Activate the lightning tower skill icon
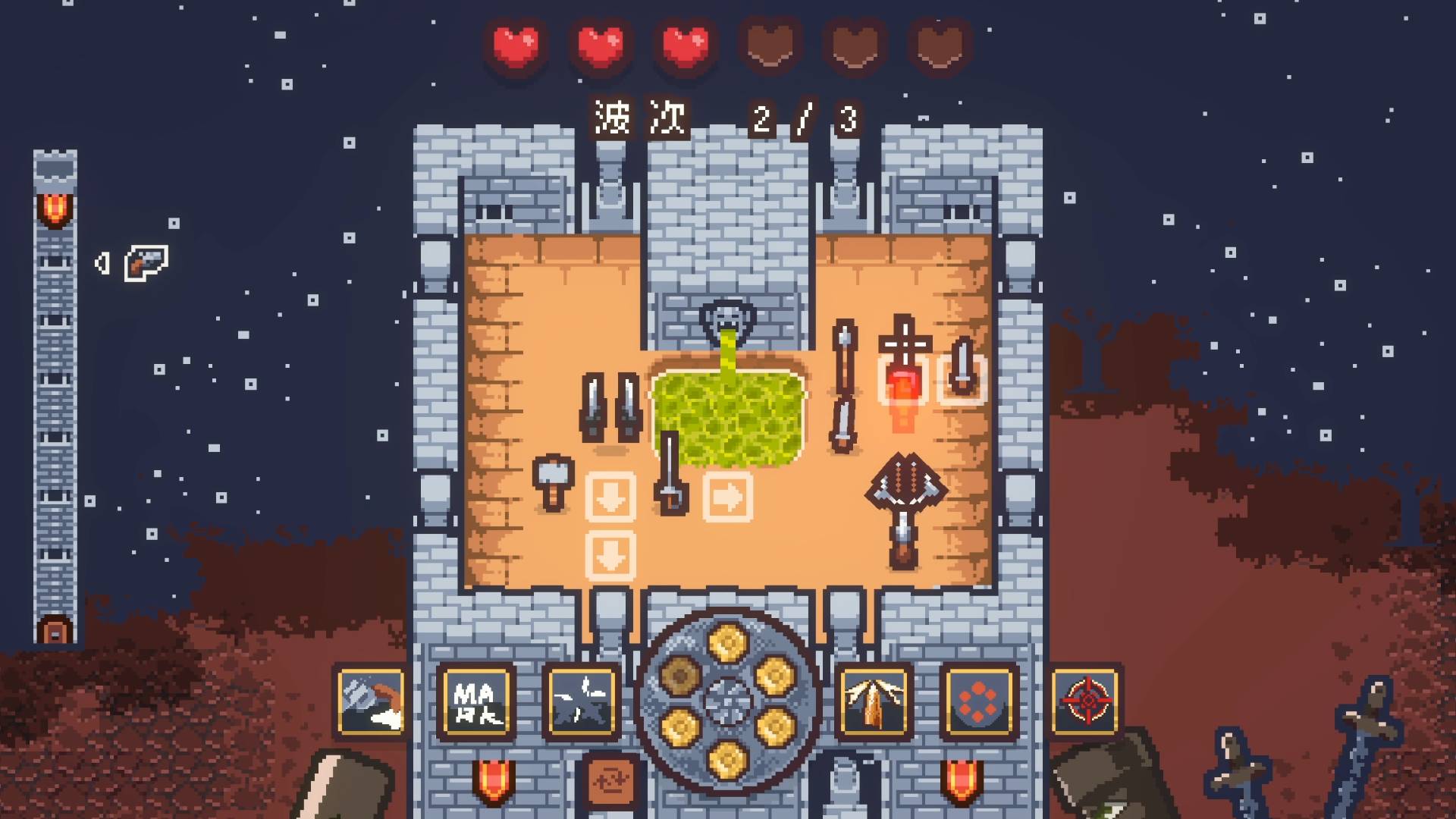The width and height of the screenshot is (1456, 819). coord(874,702)
